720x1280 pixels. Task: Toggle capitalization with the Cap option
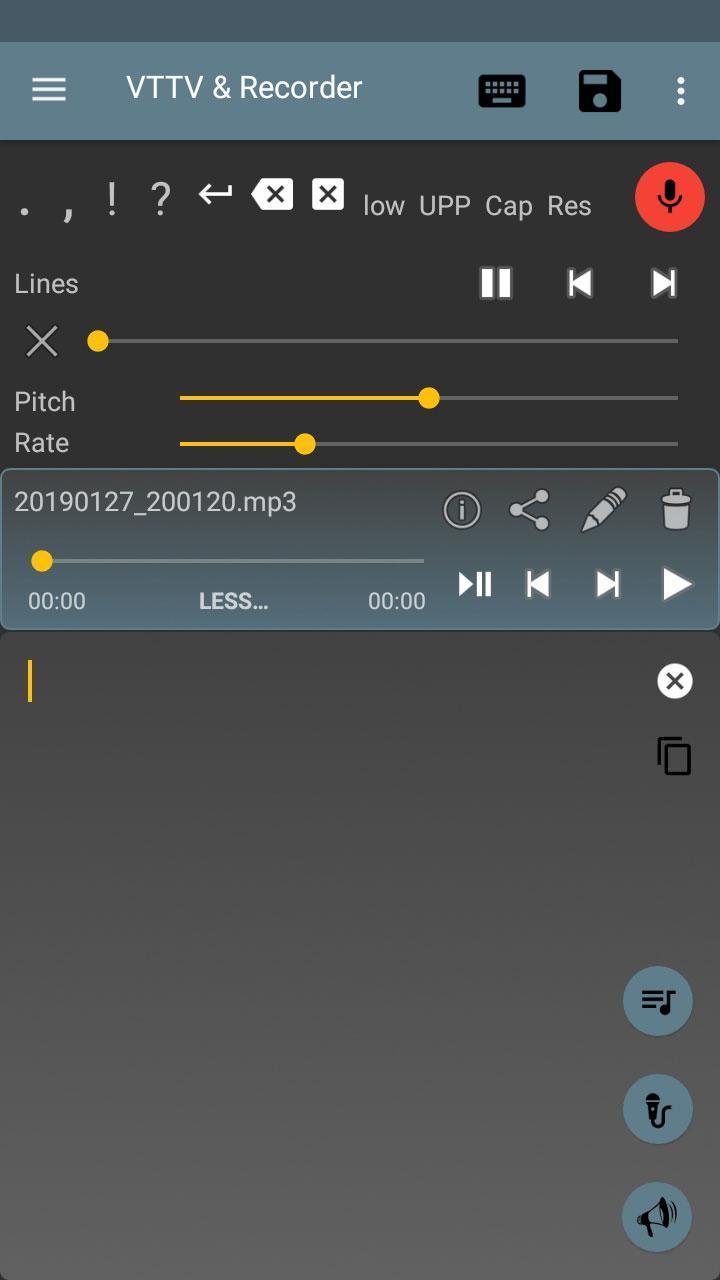tap(509, 205)
